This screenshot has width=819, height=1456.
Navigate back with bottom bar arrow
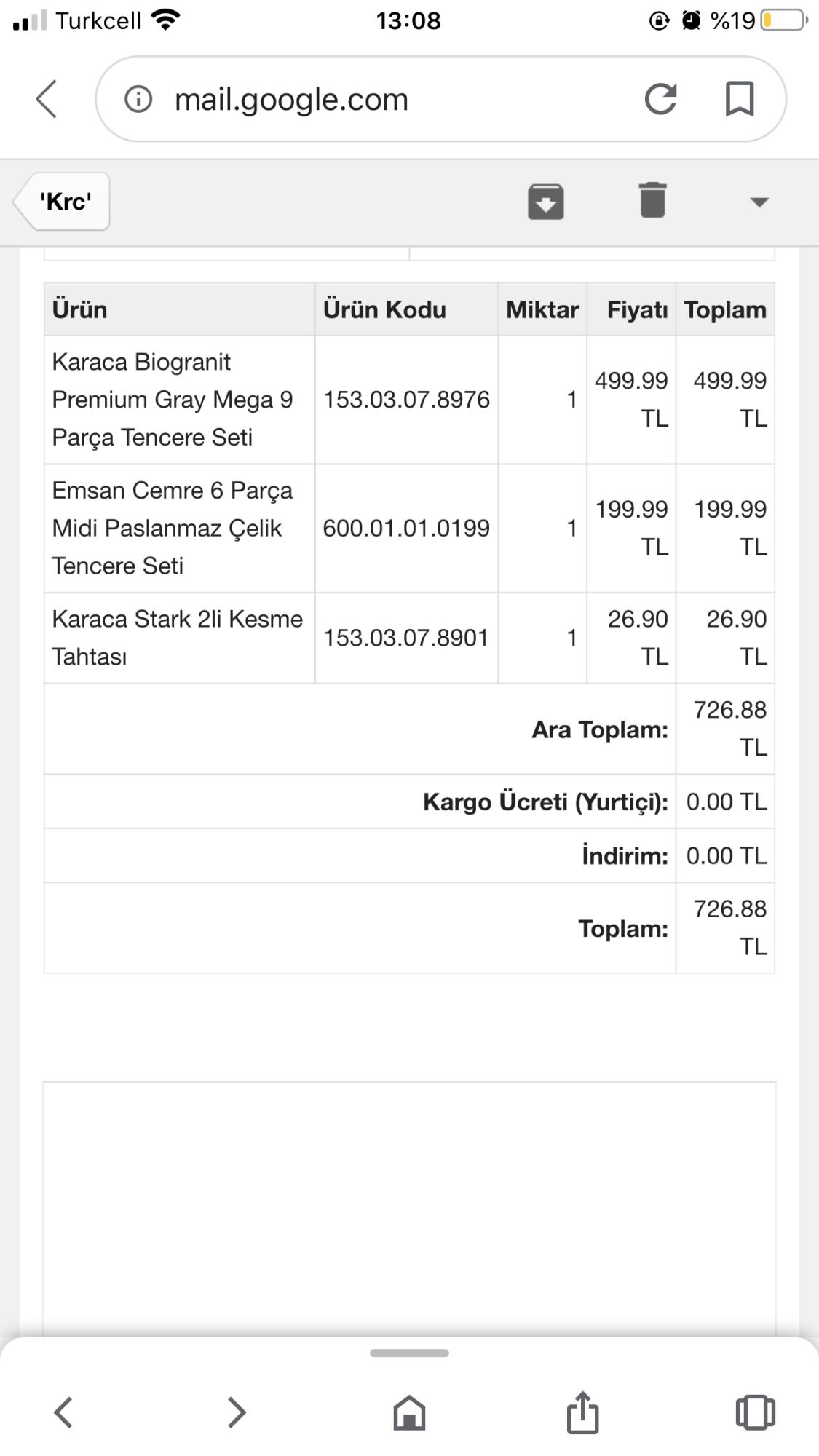pos(64,1412)
